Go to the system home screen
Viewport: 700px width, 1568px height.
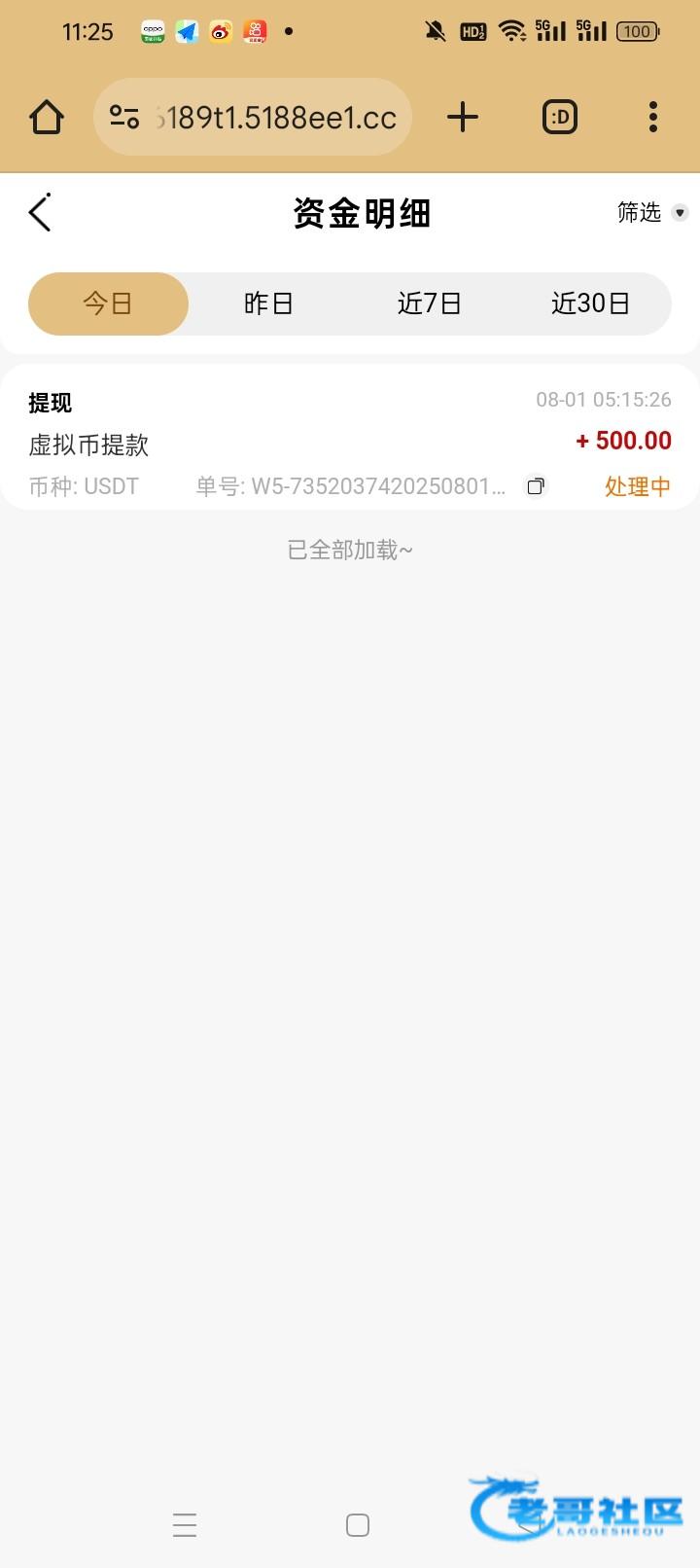[x=358, y=1524]
